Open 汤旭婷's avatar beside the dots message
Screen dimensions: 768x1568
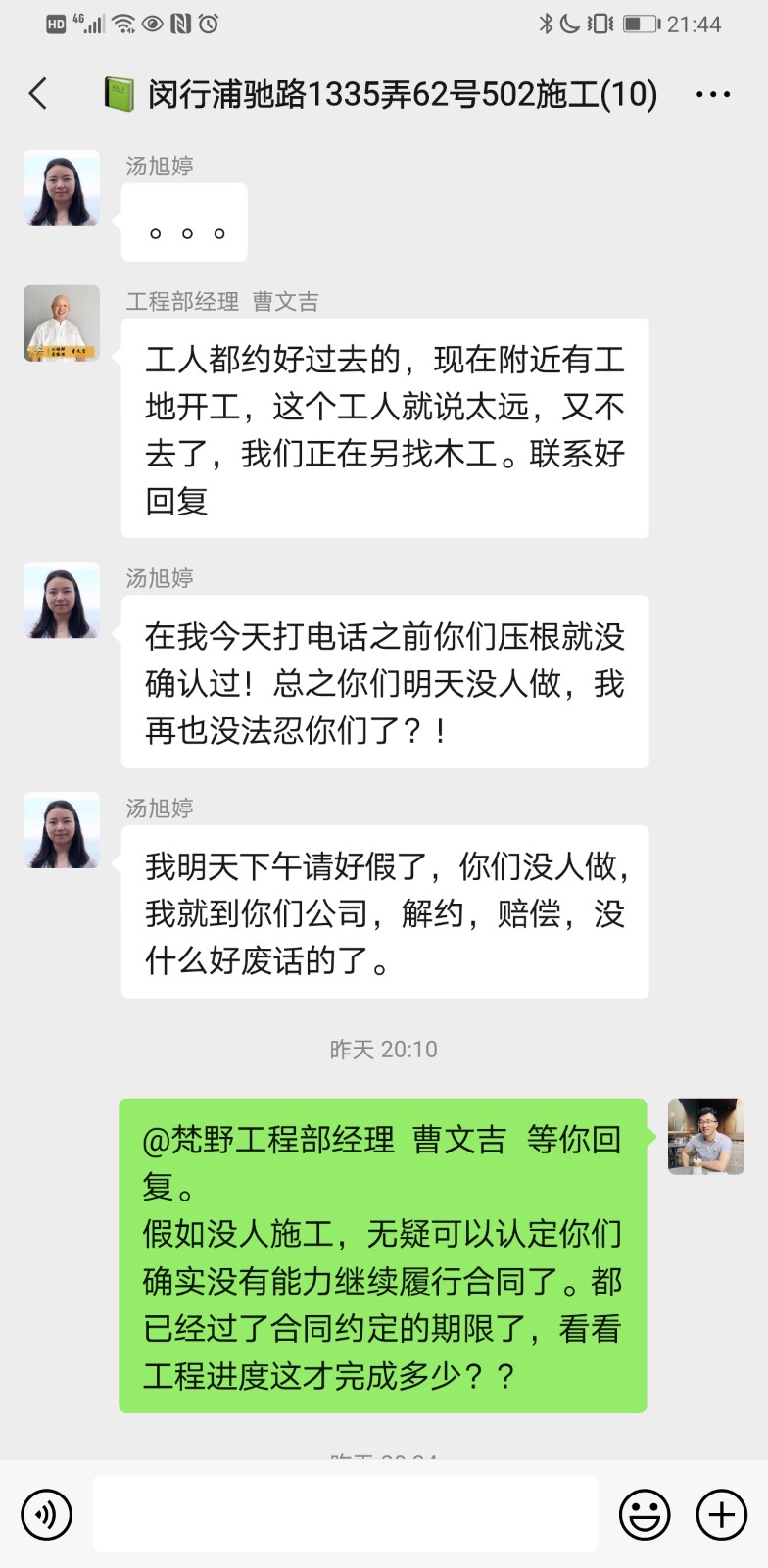tap(62, 188)
